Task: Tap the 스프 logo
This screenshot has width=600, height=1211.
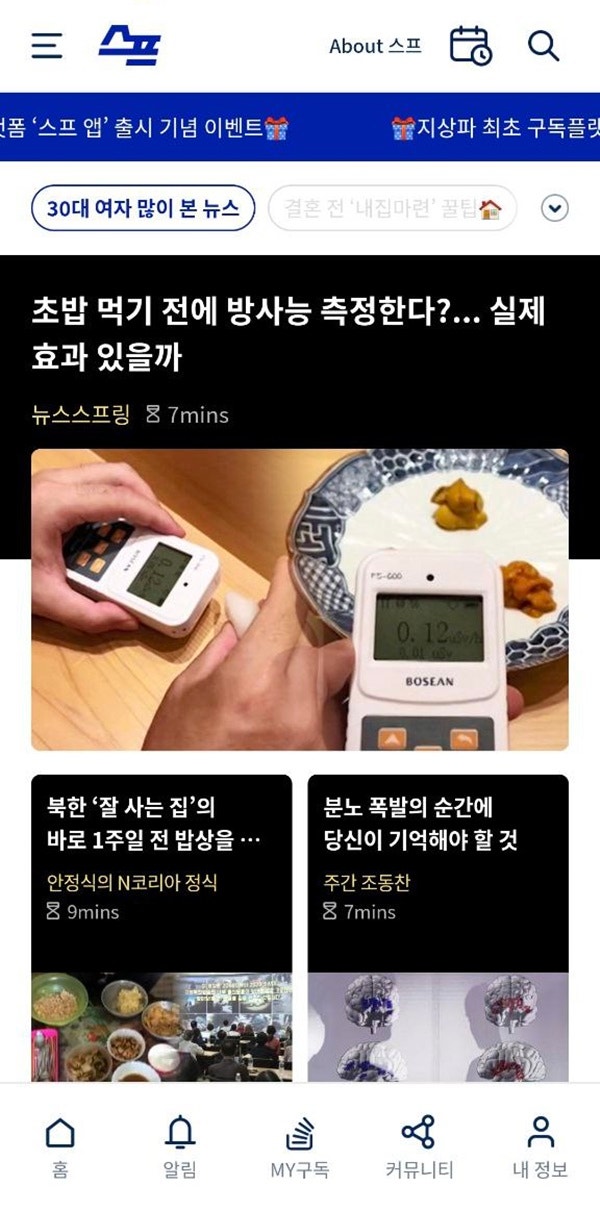Action: point(129,46)
